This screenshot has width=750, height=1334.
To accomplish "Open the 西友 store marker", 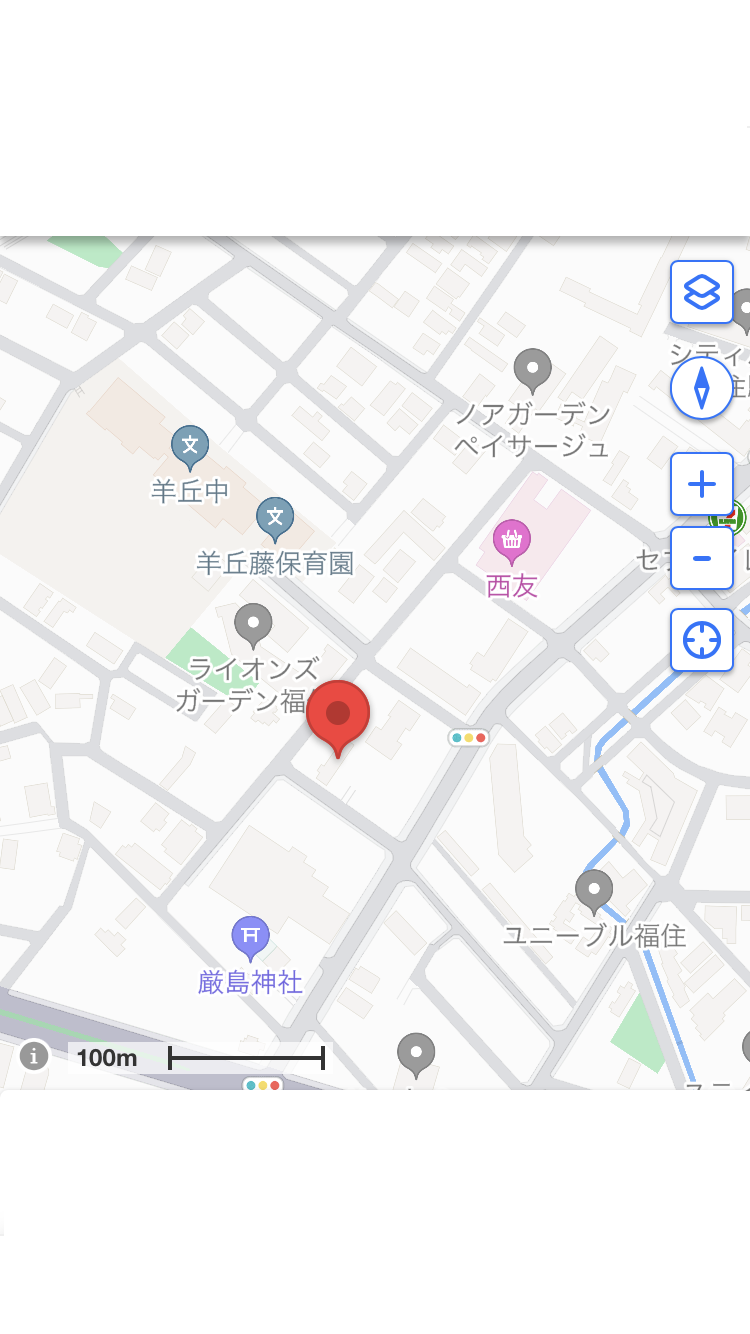I will click(x=511, y=541).
